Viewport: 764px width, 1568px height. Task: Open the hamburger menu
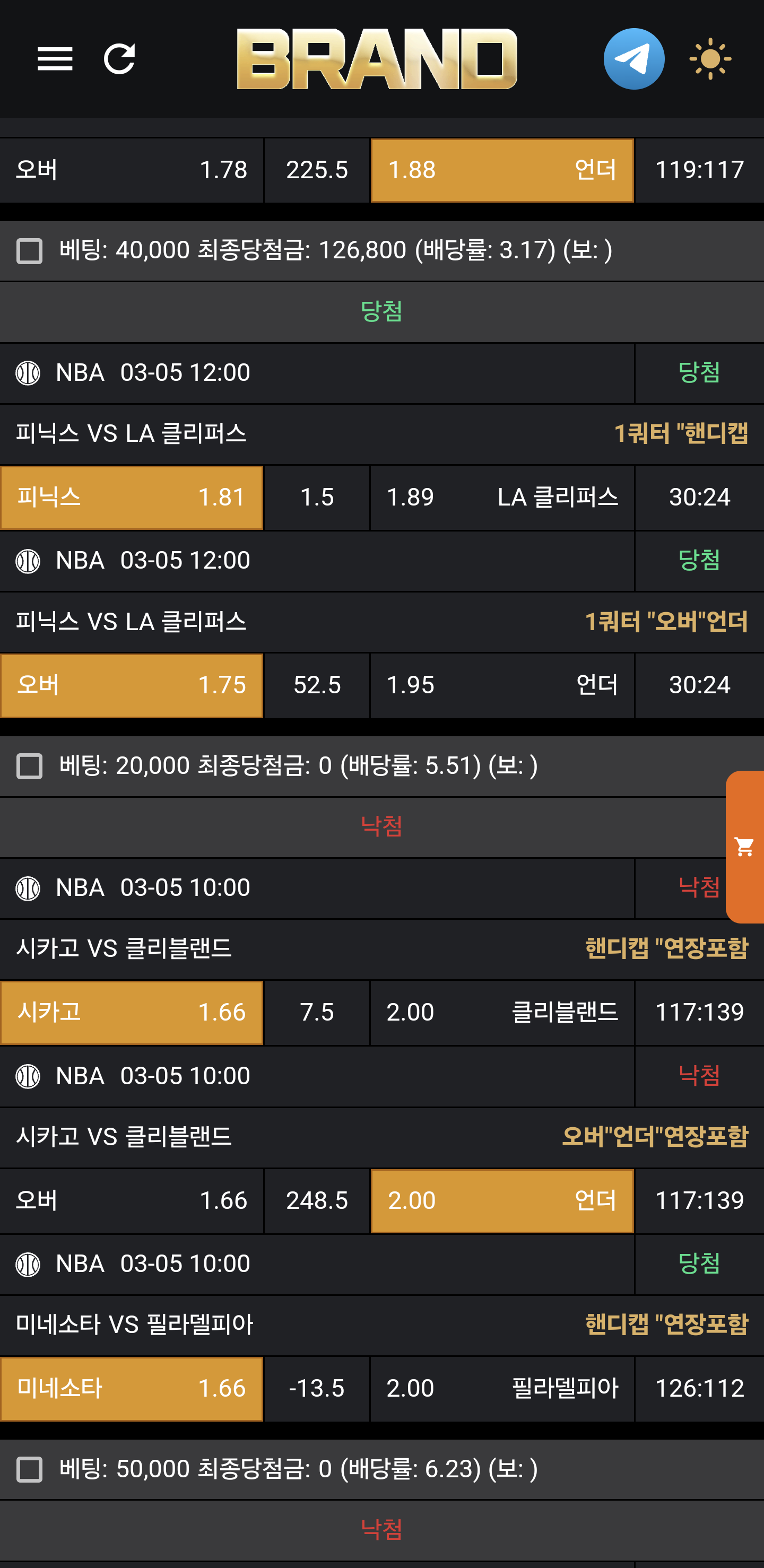click(x=55, y=59)
